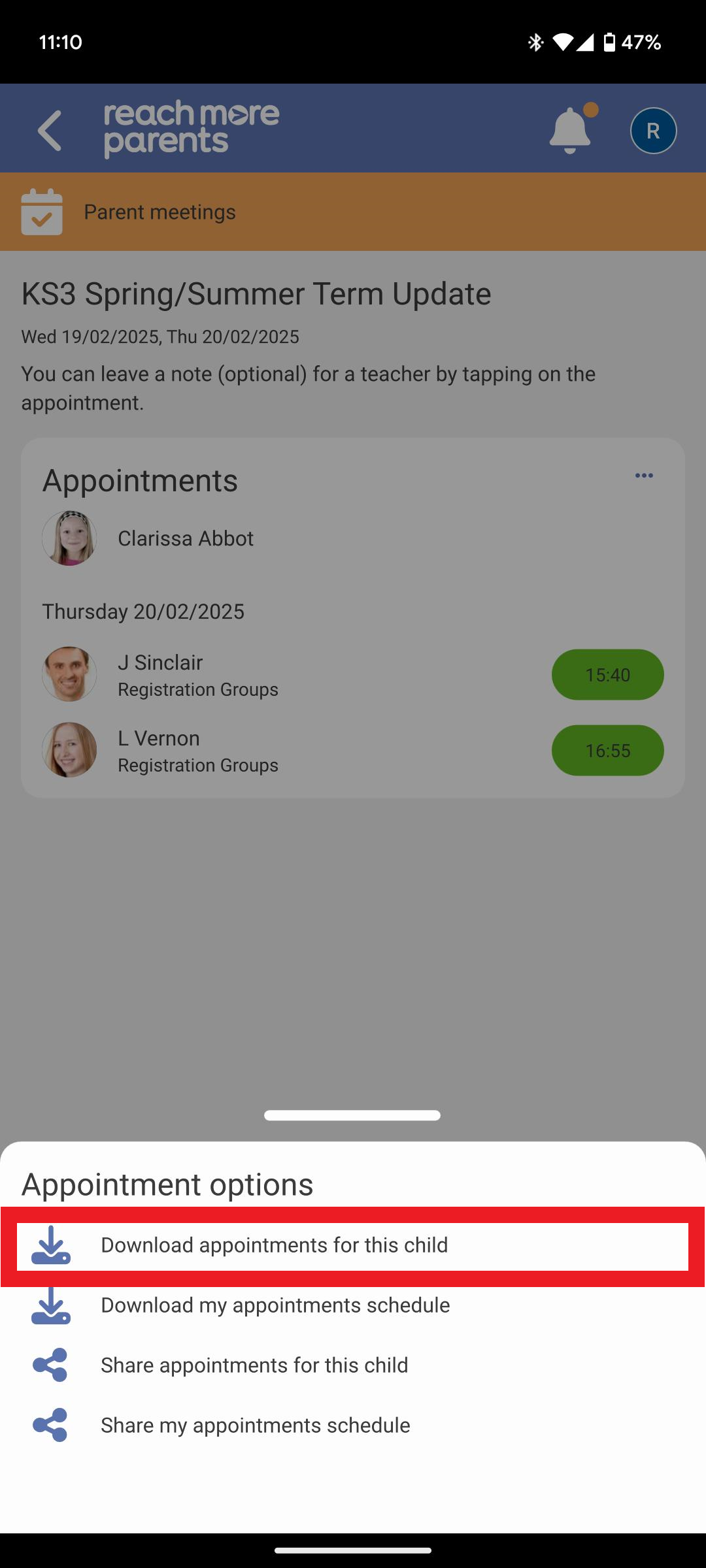Open the R profile avatar

point(653,131)
